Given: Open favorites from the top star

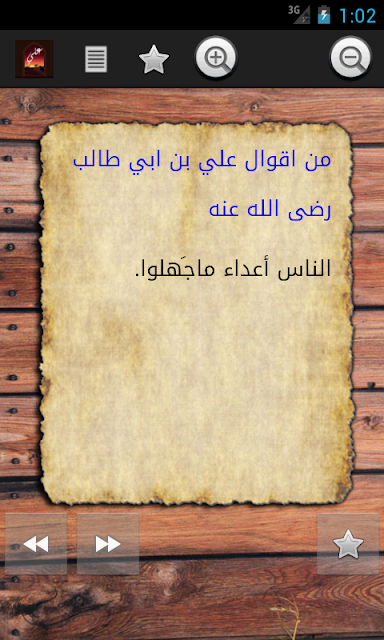Looking at the screenshot, I should [154, 60].
